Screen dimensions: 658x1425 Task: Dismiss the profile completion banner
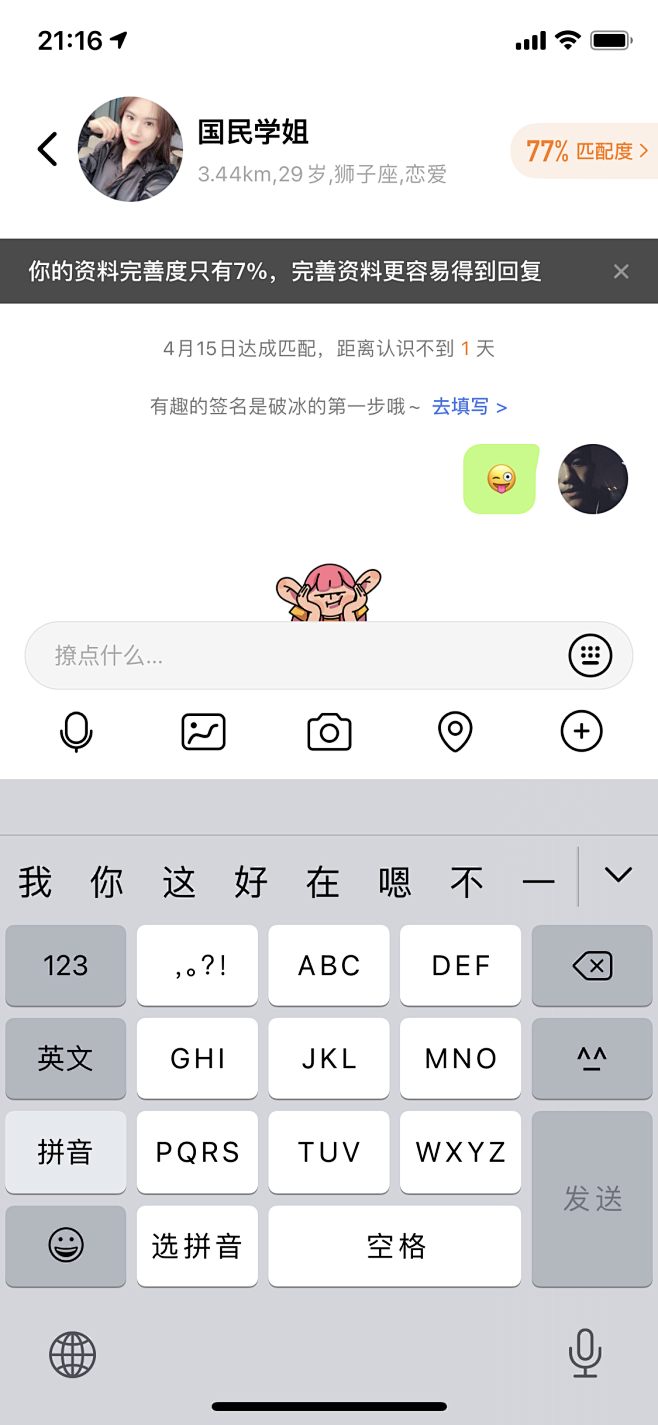[x=621, y=271]
